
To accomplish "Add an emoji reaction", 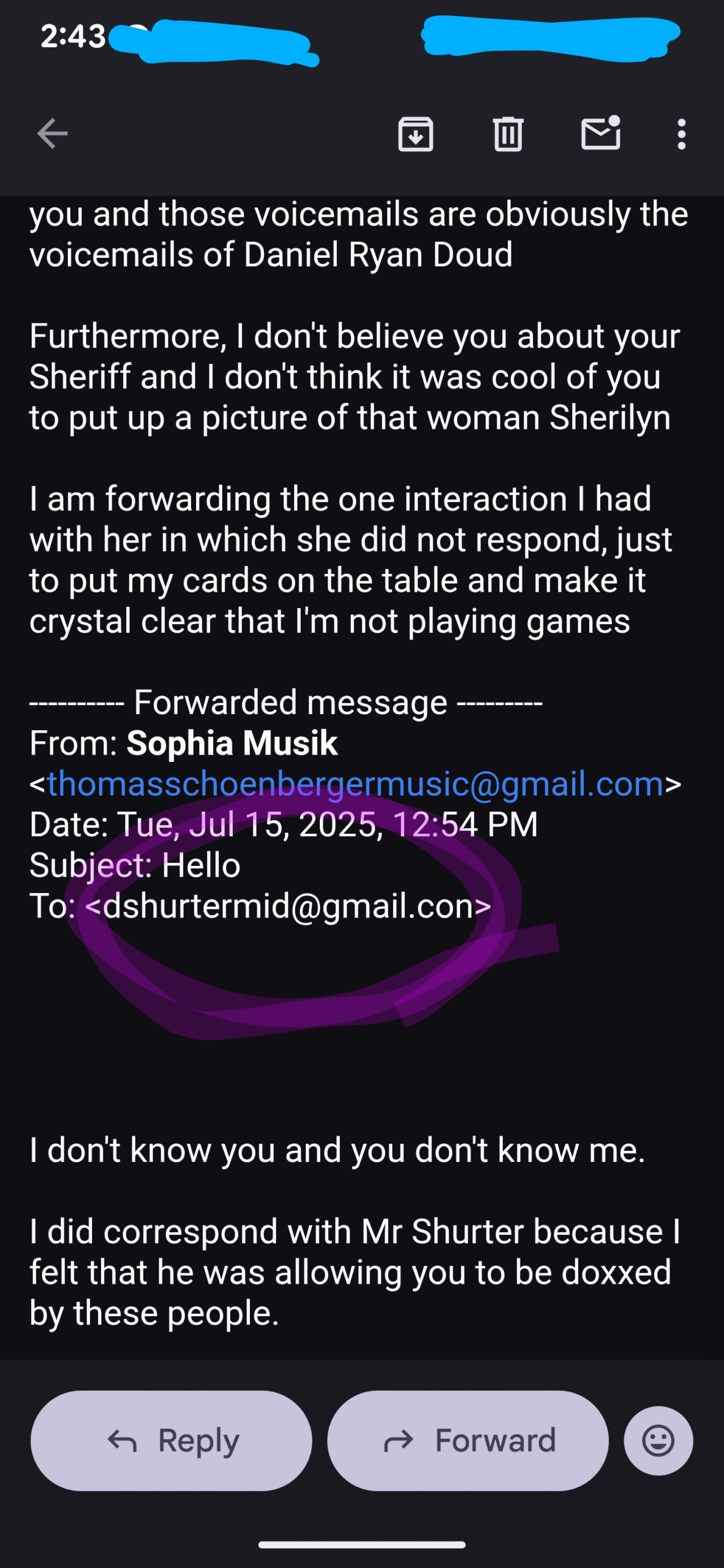I will [x=658, y=1441].
